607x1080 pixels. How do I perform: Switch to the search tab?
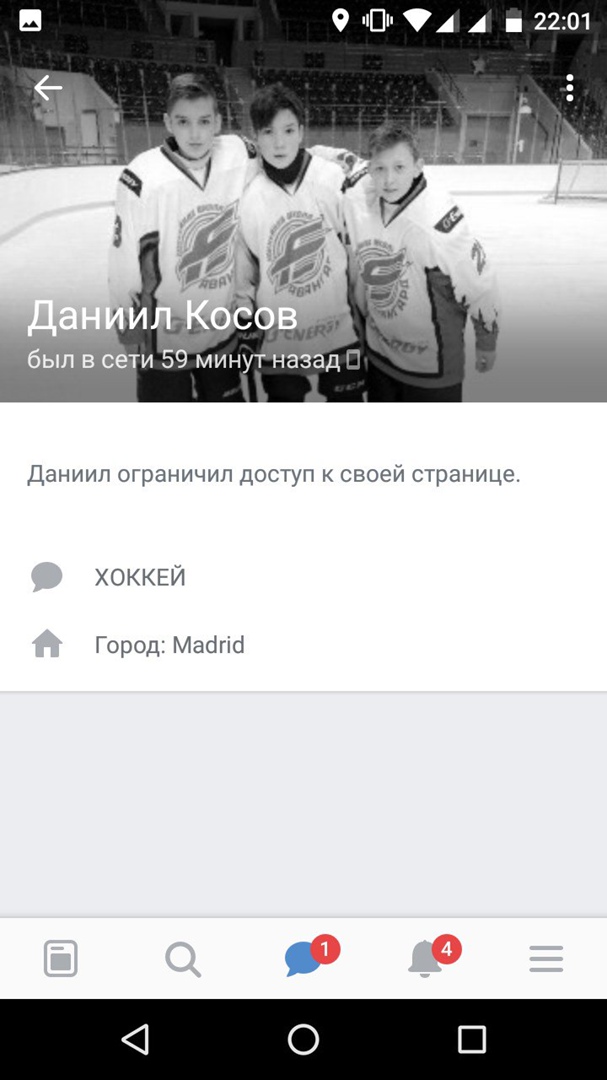[x=182, y=960]
